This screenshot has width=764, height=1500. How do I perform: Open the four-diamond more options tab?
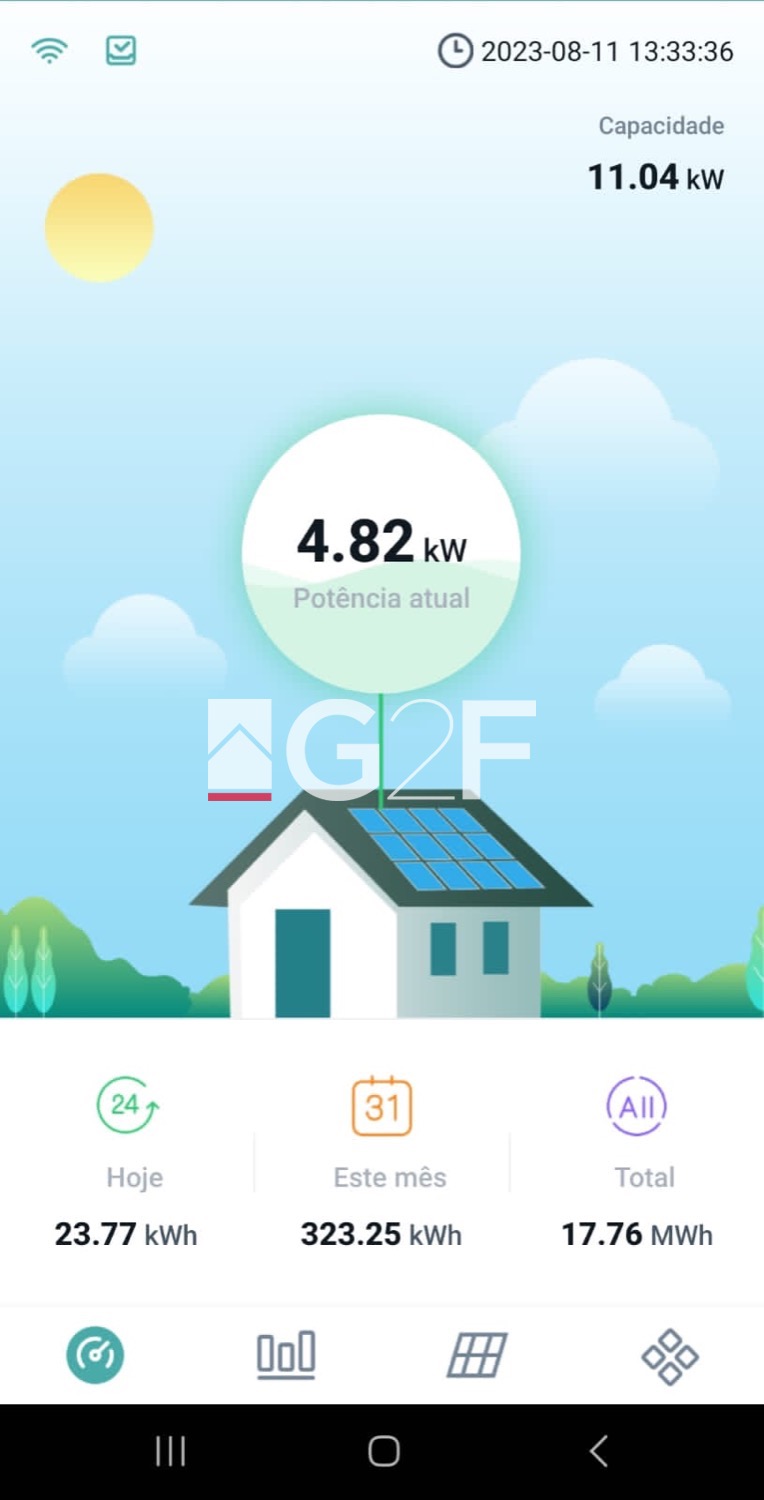(x=669, y=1356)
